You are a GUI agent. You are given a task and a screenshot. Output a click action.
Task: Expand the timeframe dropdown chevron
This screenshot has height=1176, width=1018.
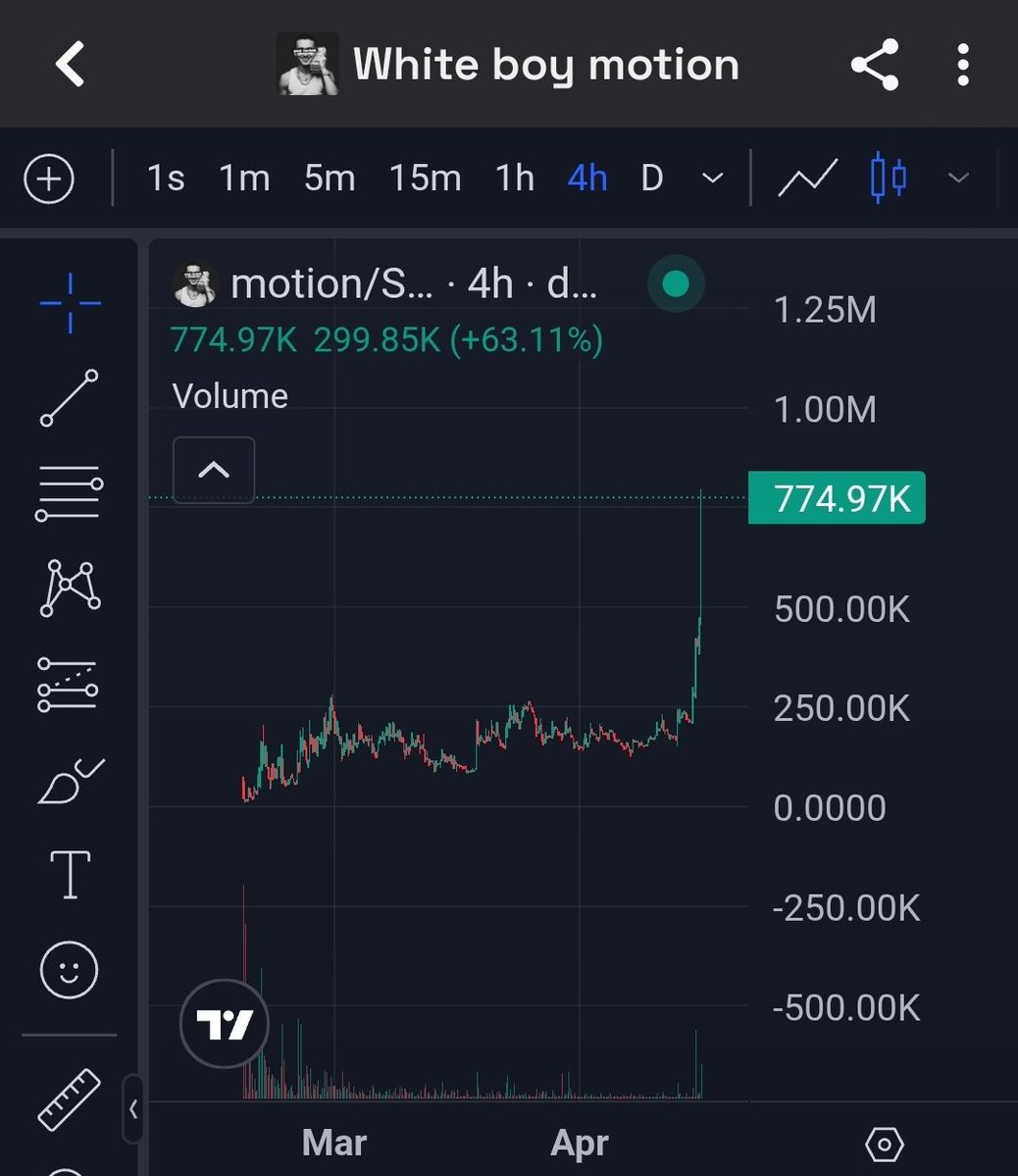point(713,179)
